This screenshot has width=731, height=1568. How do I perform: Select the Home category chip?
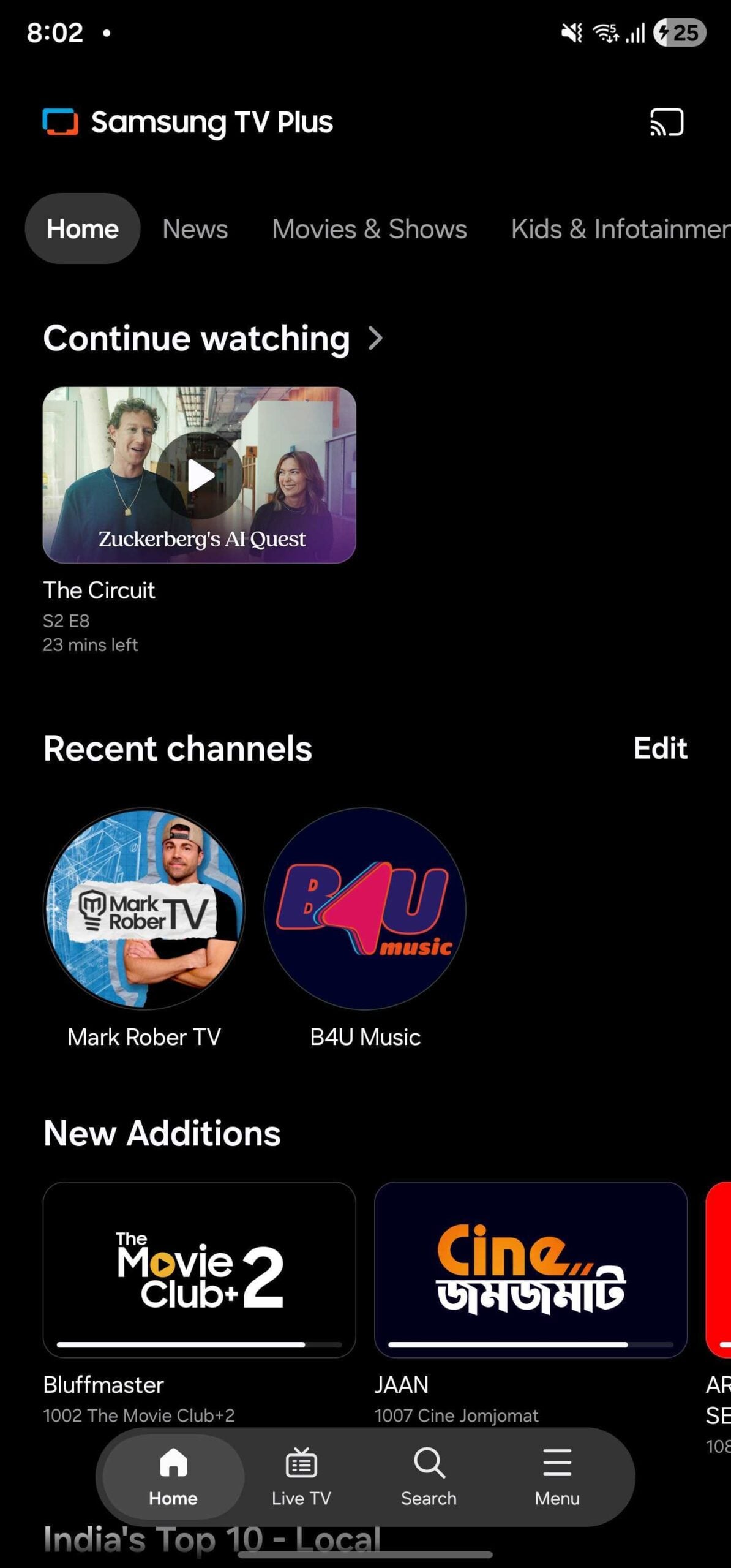83,228
